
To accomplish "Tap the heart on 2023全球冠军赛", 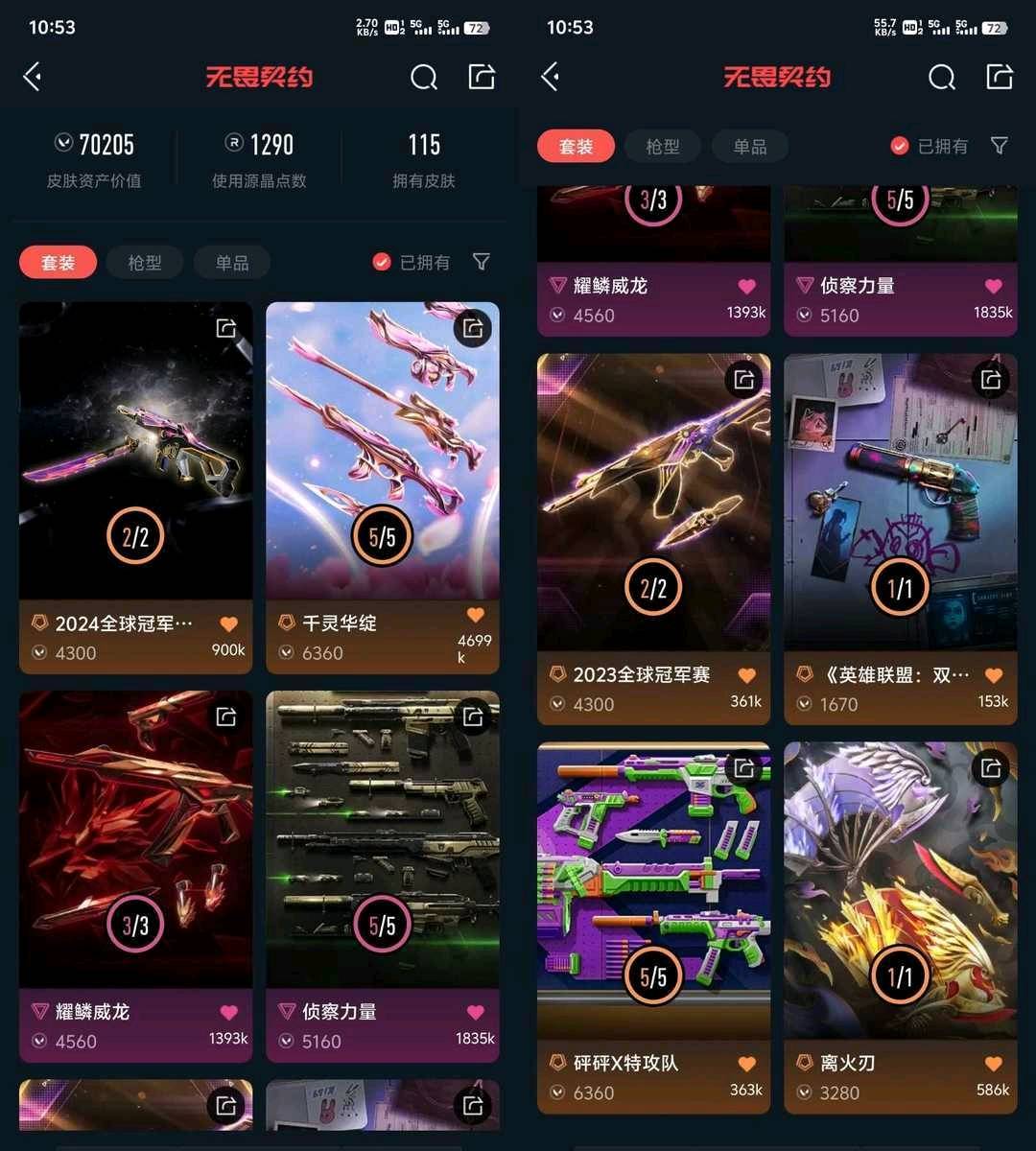I will pos(746,675).
